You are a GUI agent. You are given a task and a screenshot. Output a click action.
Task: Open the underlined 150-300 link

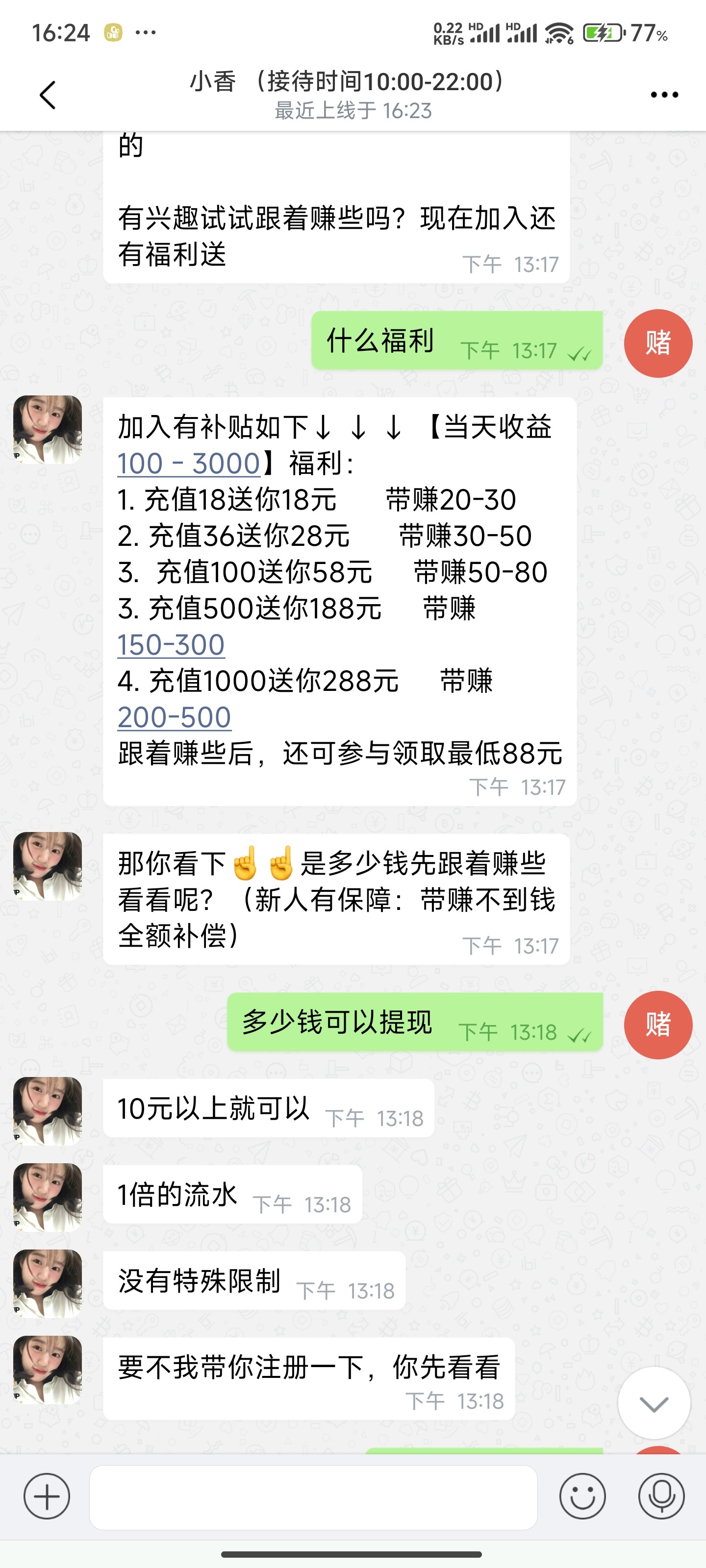[171, 645]
